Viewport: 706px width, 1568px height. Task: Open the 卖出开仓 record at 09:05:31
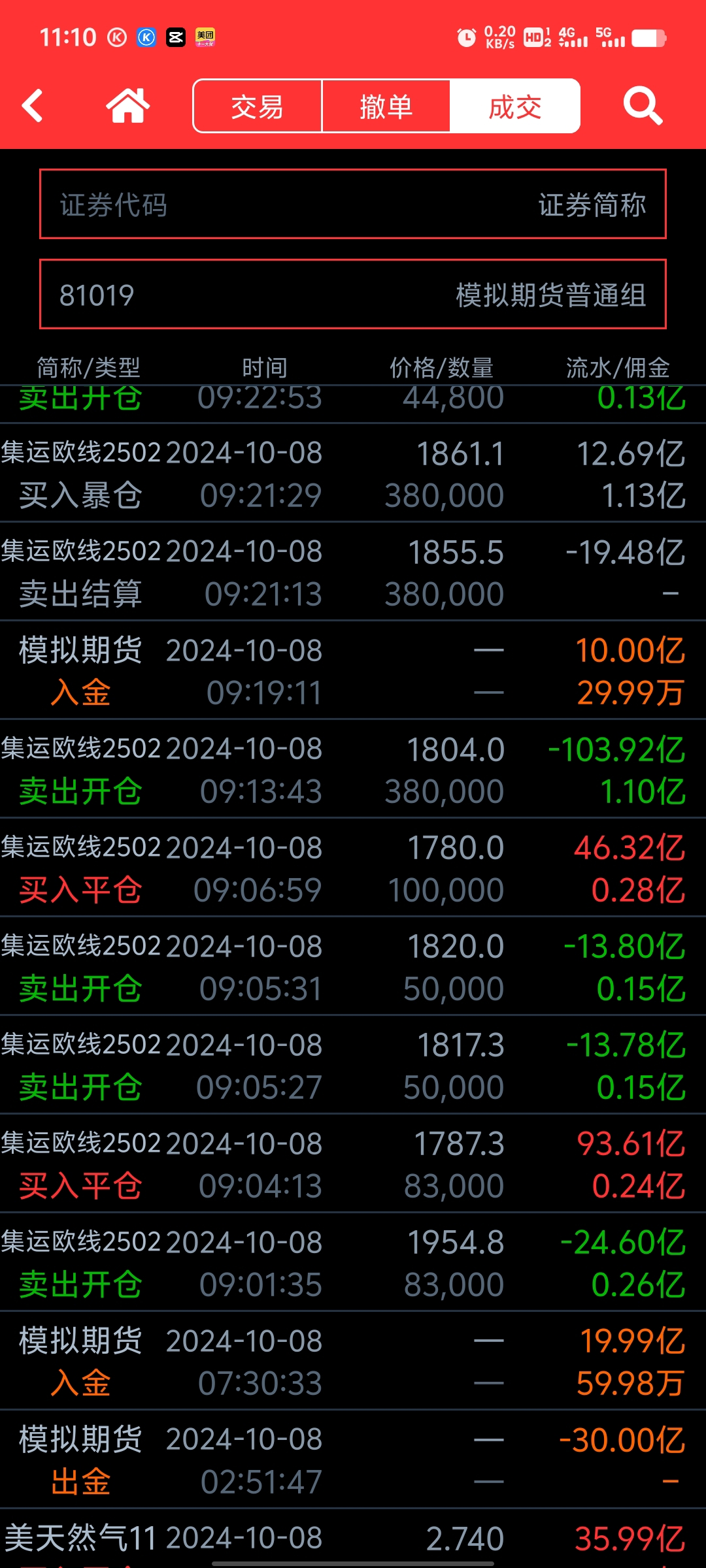tap(353, 967)
